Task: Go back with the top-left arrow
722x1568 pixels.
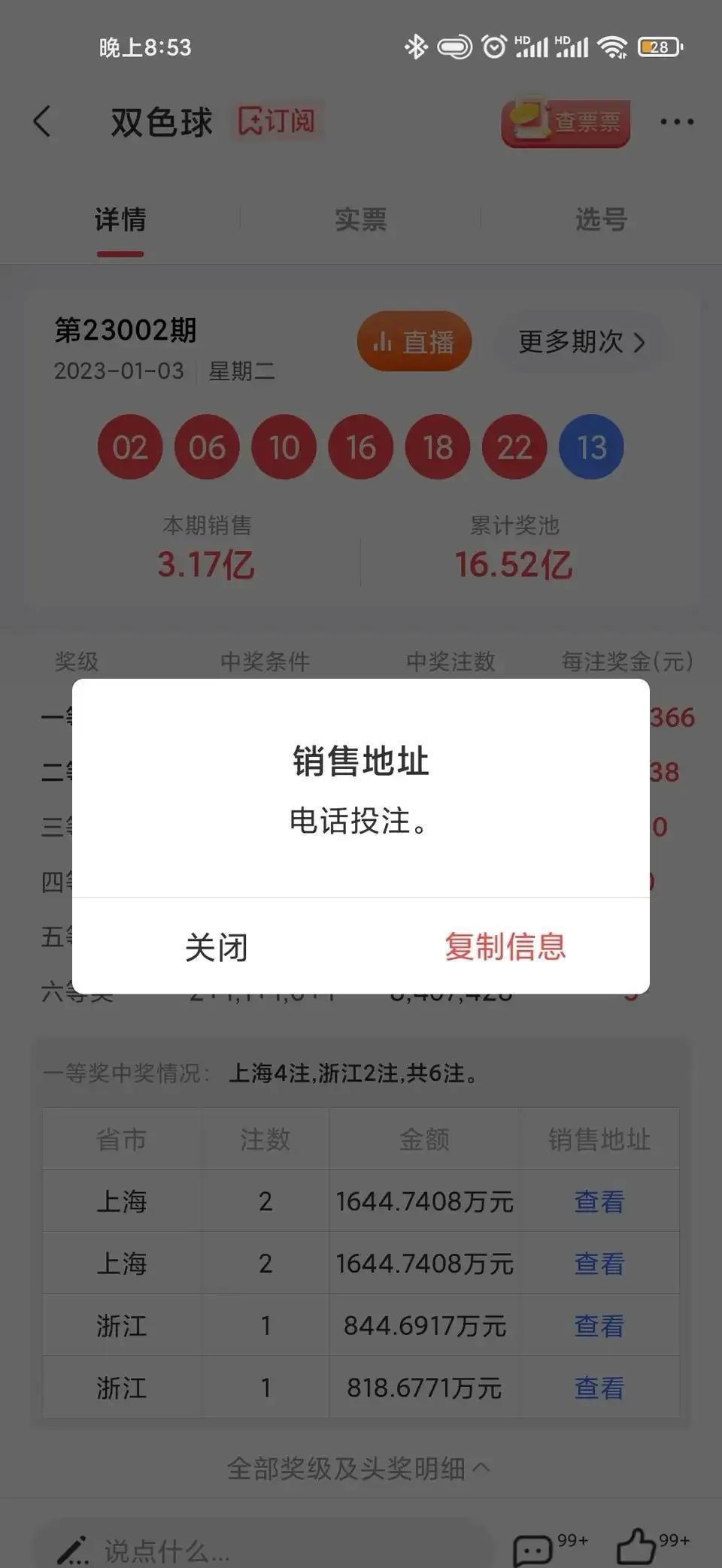Action: [43, 121]
